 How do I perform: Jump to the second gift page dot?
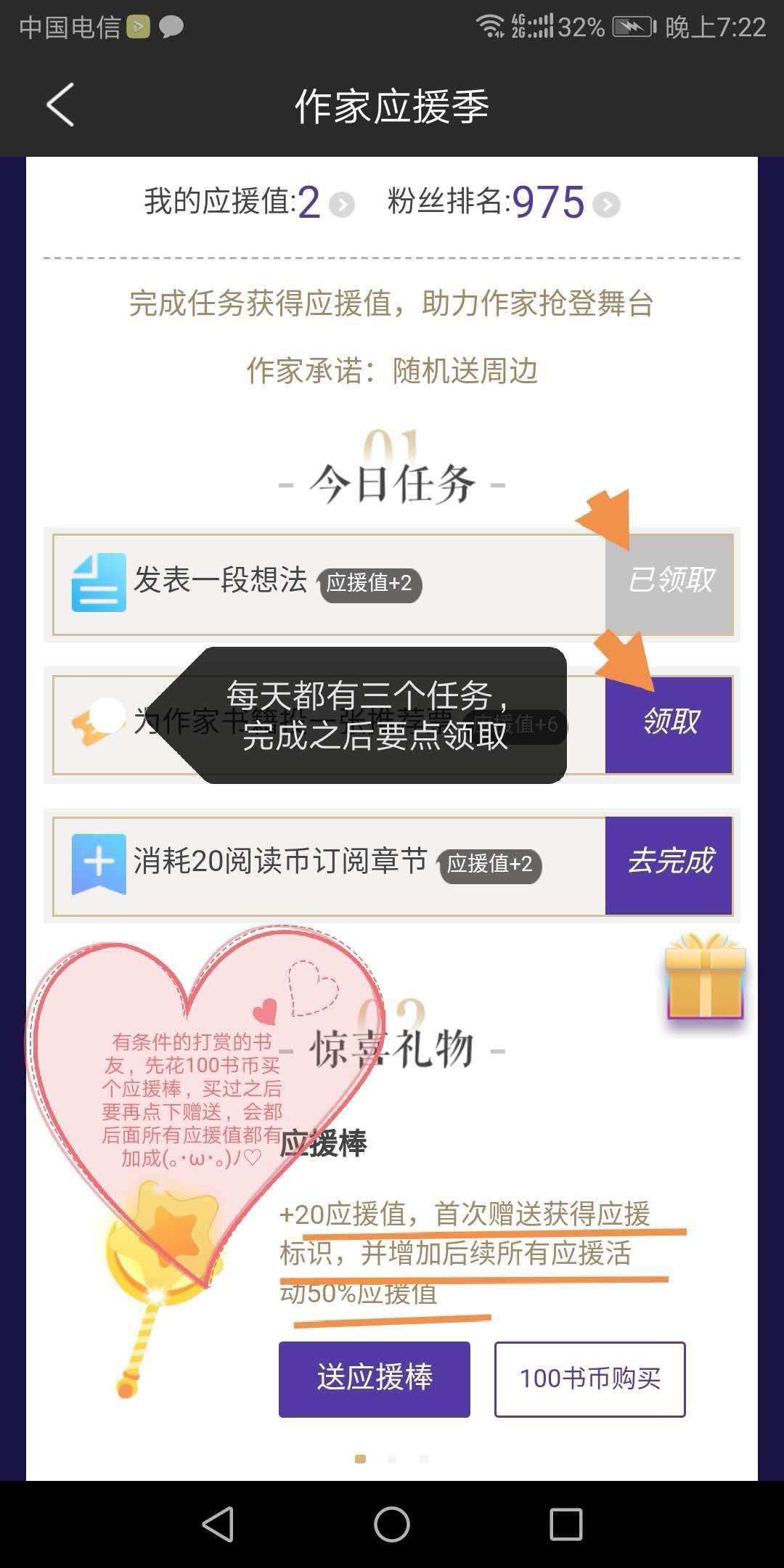click(x=392, y=1459)
